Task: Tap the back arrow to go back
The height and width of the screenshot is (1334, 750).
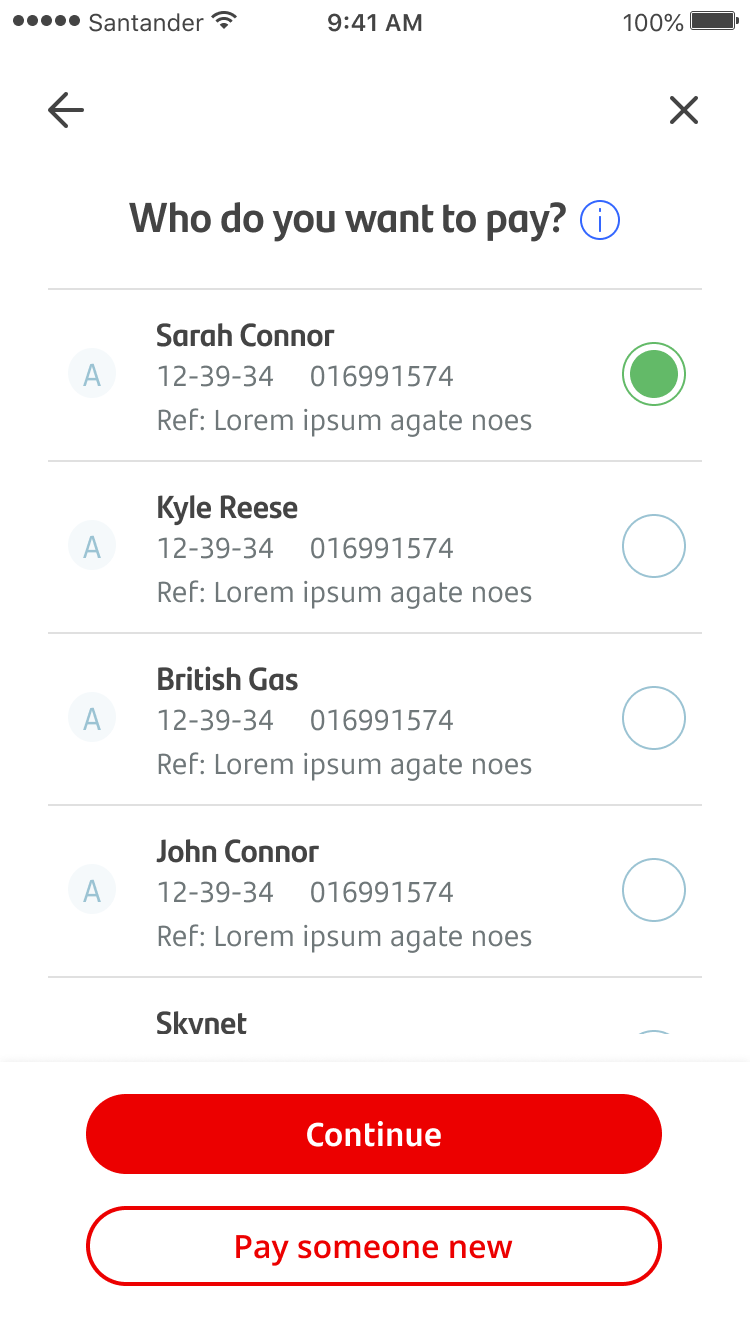Action: [65, 110]
